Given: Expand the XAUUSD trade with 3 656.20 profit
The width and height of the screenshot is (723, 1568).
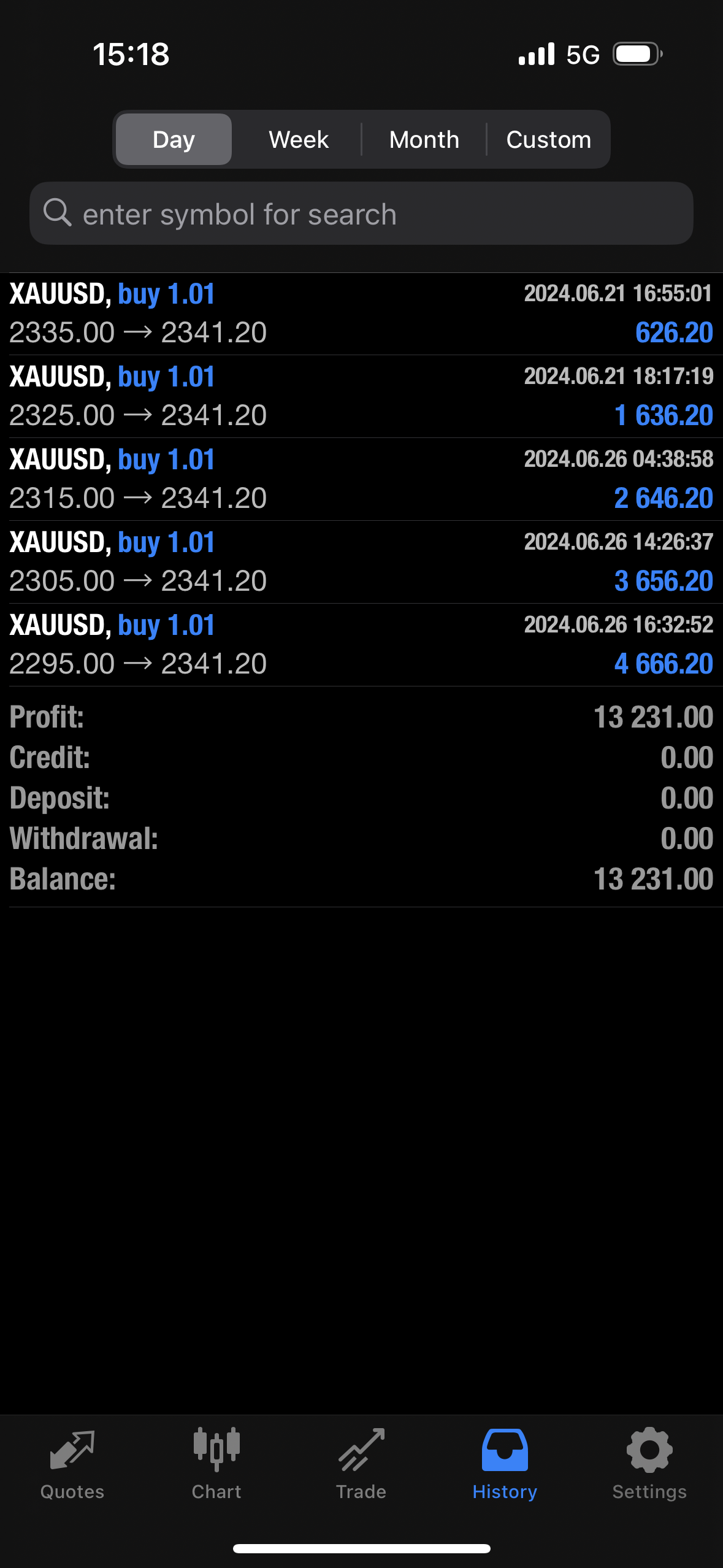Looking at the screenshot, I should click(361, 562).
